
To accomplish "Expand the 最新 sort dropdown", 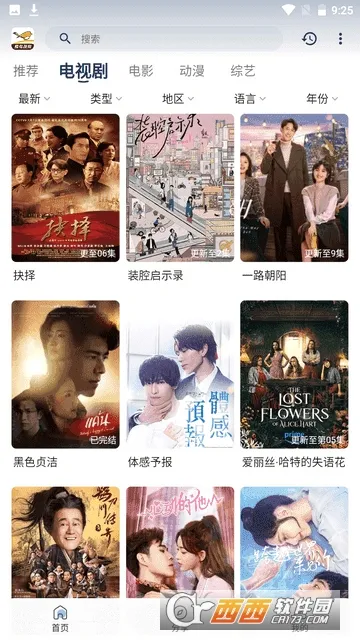I will (x=34, y=99).
